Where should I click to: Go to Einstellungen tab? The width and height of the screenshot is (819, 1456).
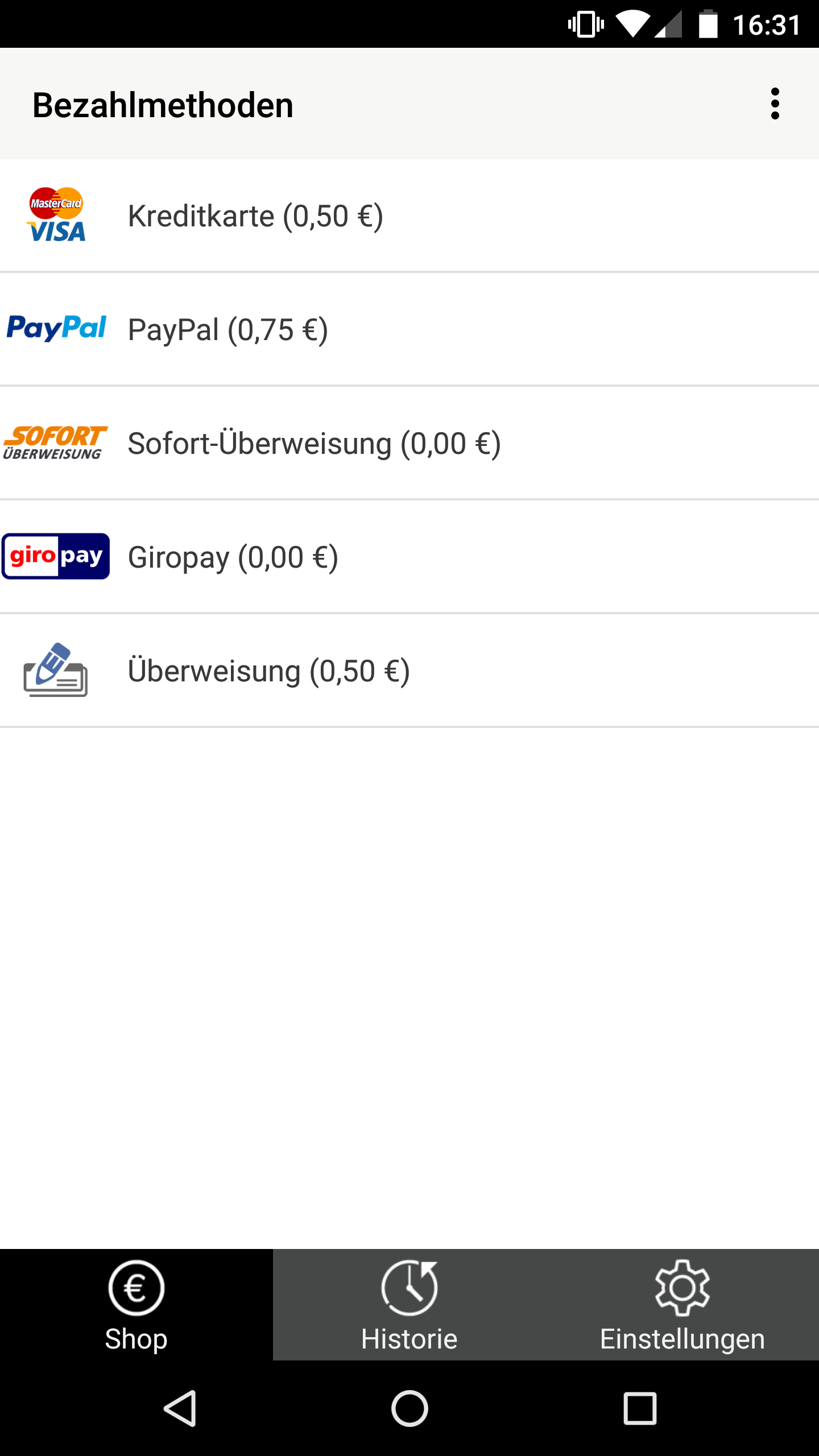point(682,1306)
